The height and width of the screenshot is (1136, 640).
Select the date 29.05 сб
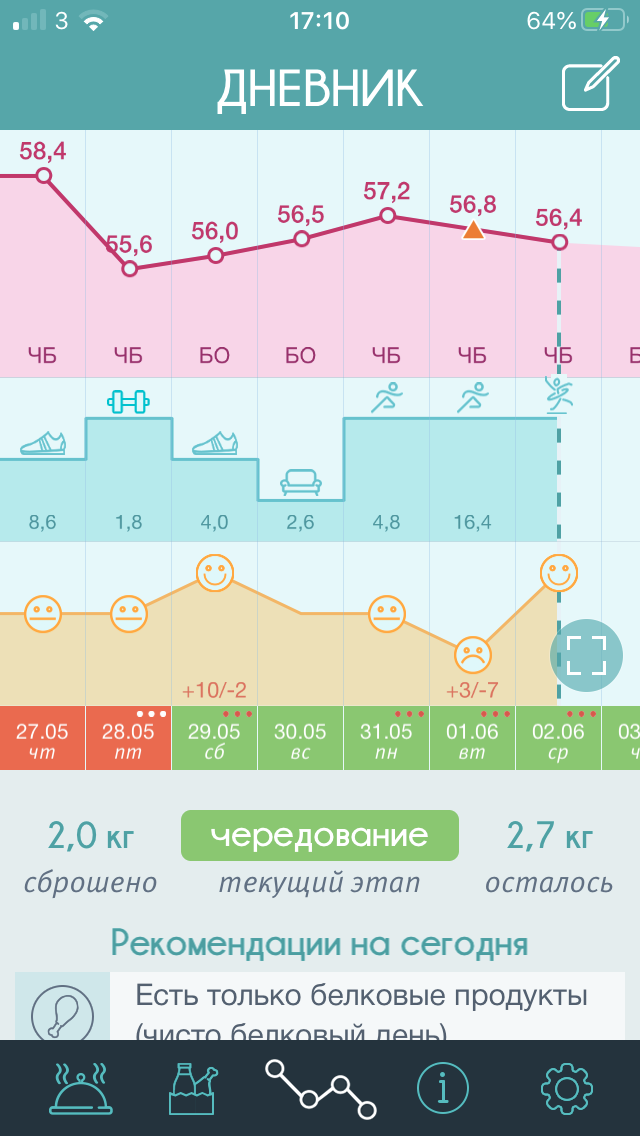215,738
